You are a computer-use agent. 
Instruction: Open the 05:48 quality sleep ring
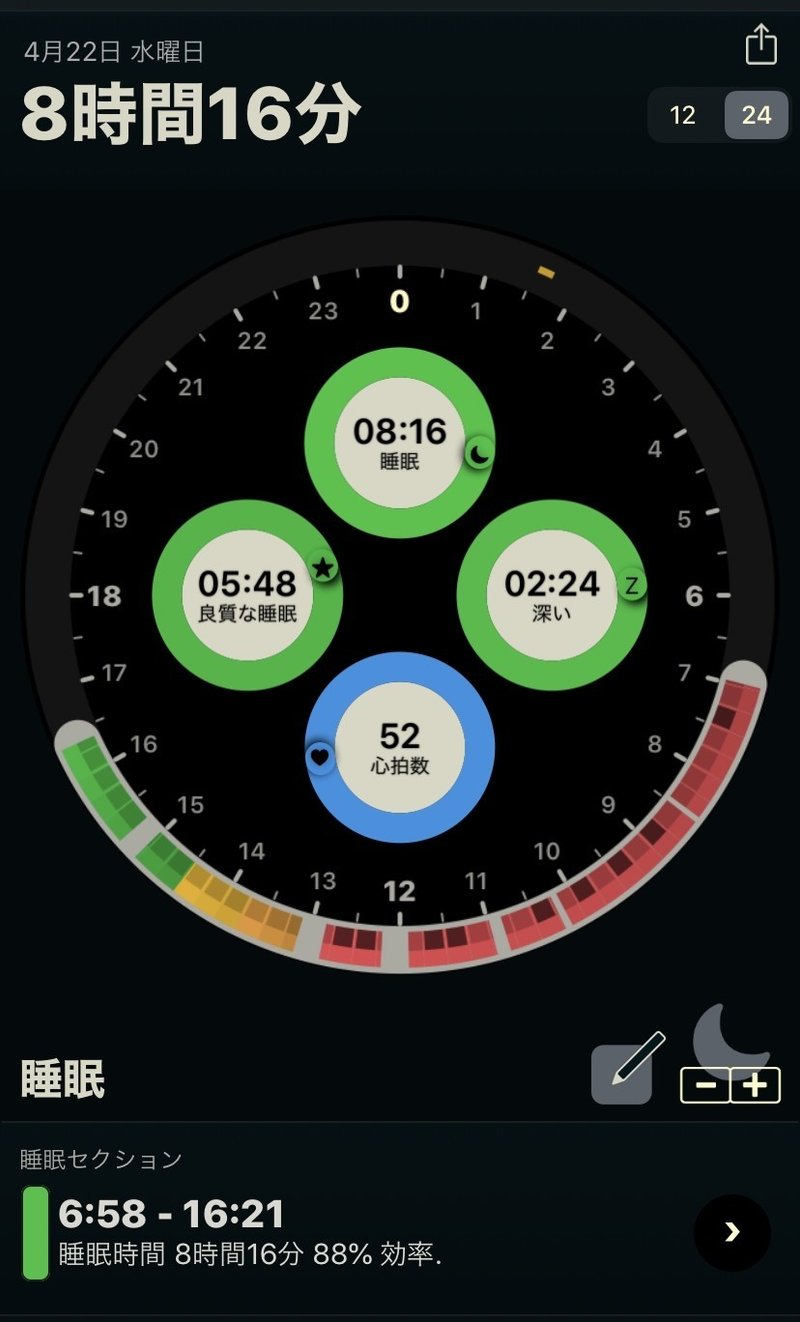(247, 595)
